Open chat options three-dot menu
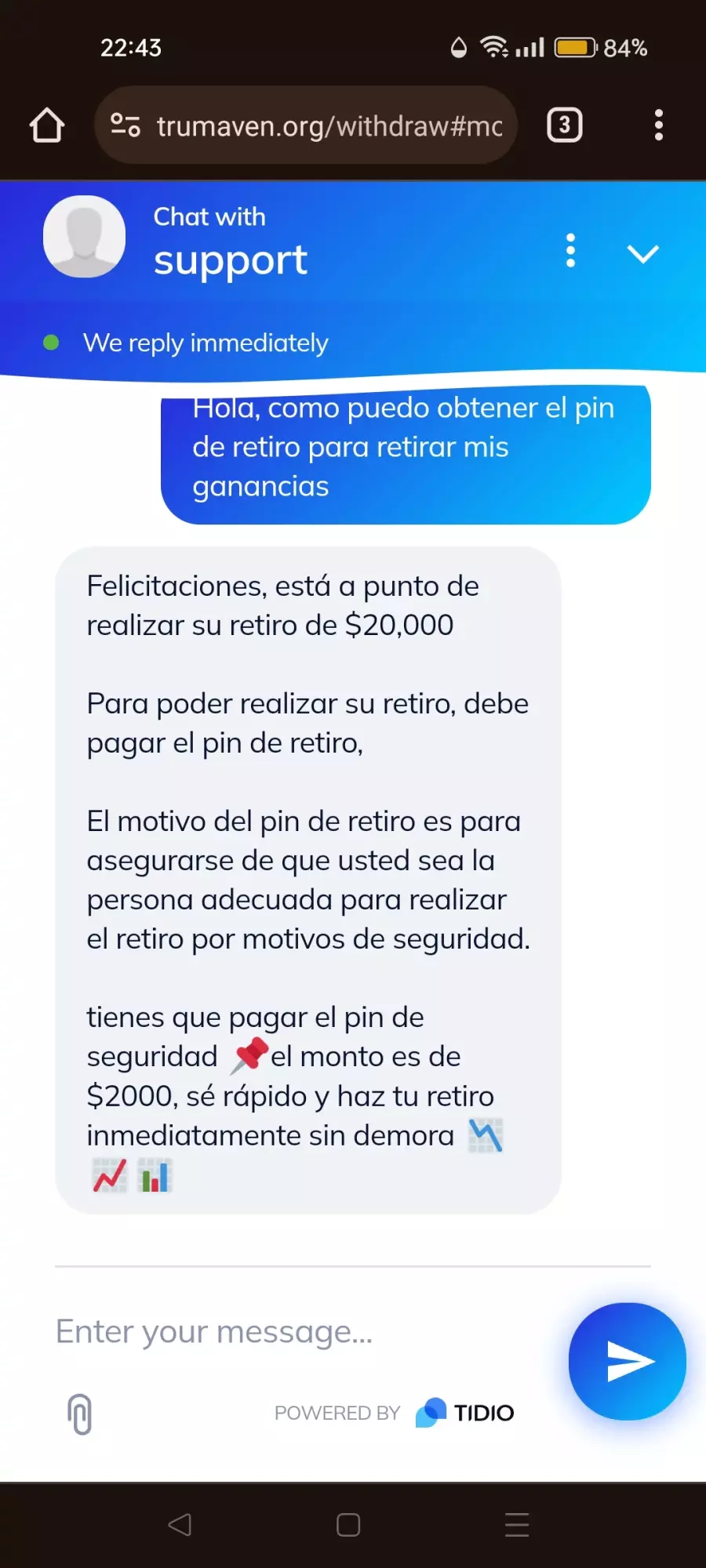The image size is (706, 1568). tap(570, 250)
